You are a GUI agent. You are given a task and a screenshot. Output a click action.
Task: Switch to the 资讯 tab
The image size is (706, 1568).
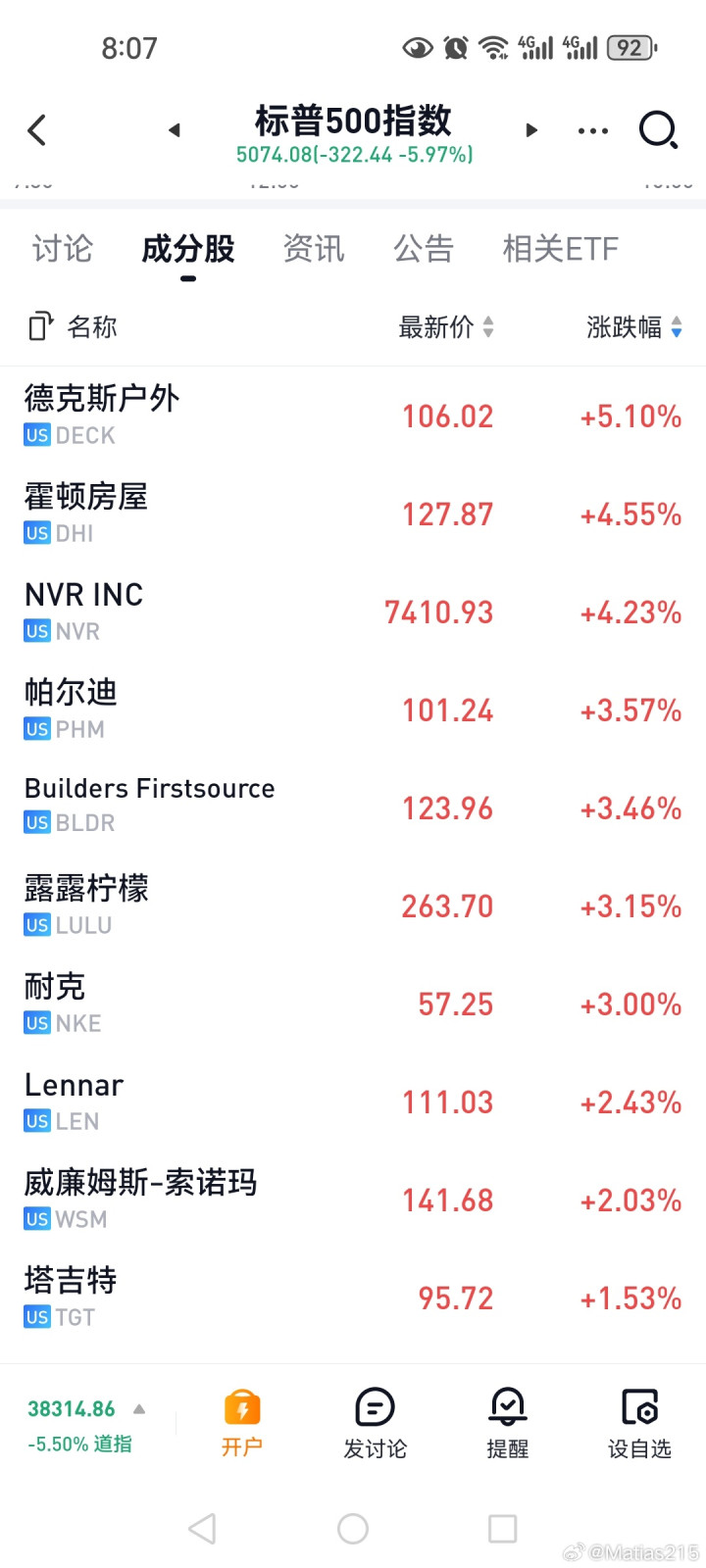click(314, 249)
